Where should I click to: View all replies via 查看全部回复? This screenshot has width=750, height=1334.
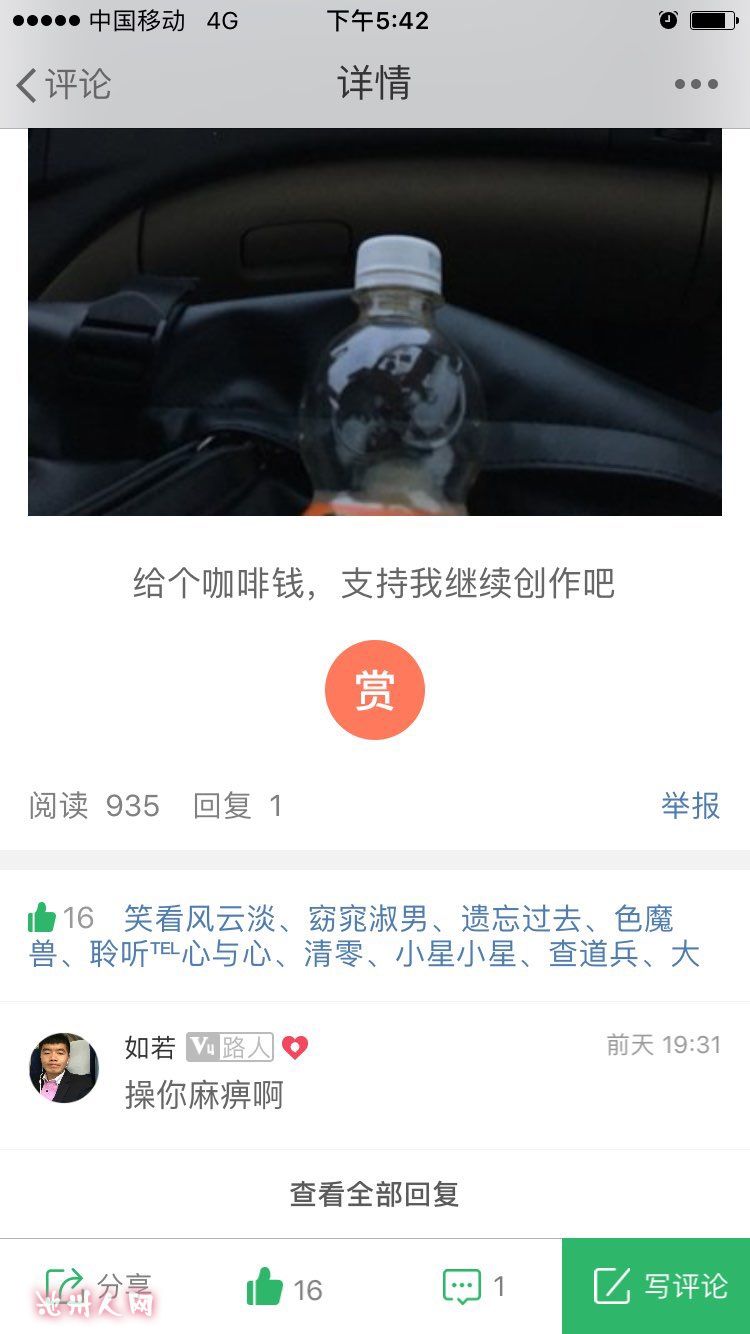point(375,1194)
